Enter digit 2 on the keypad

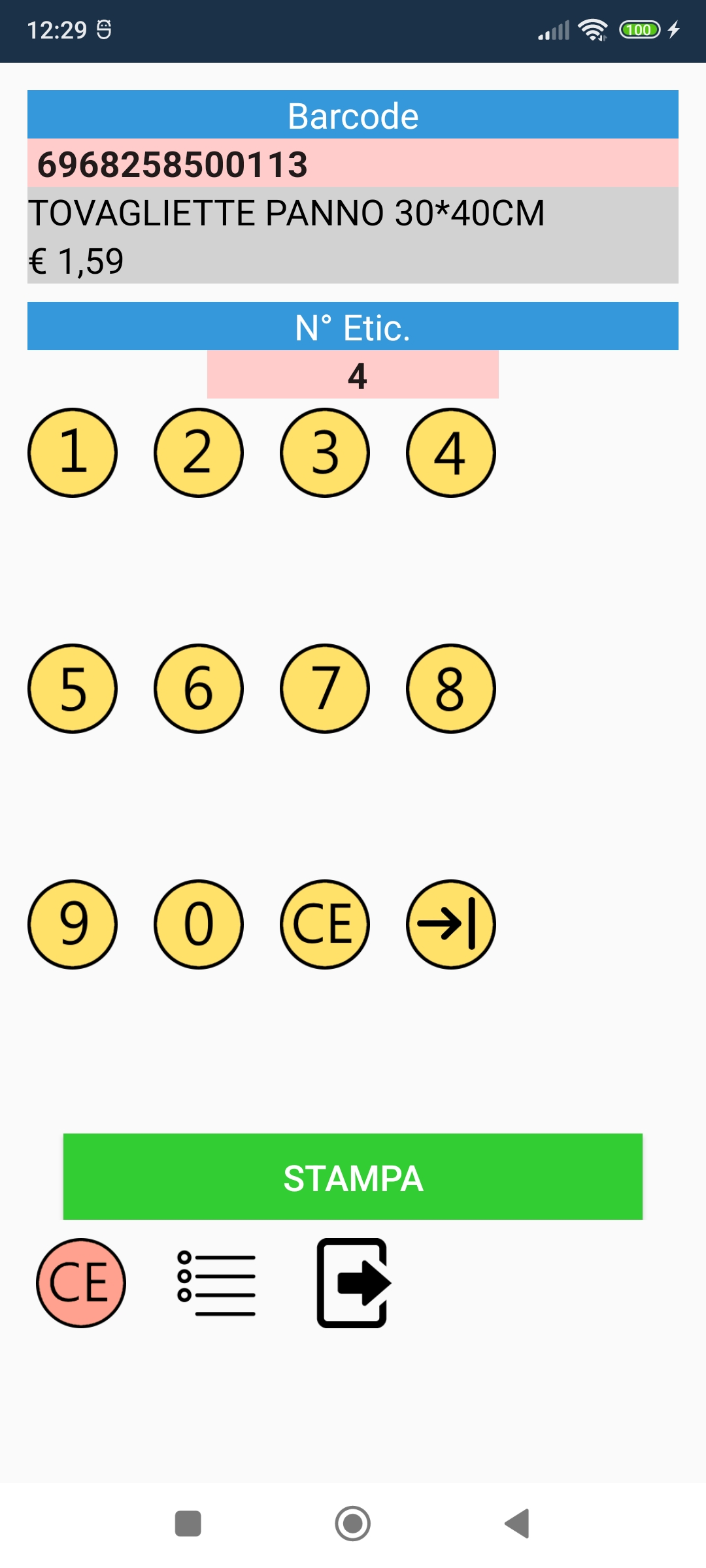click(199, 453)
